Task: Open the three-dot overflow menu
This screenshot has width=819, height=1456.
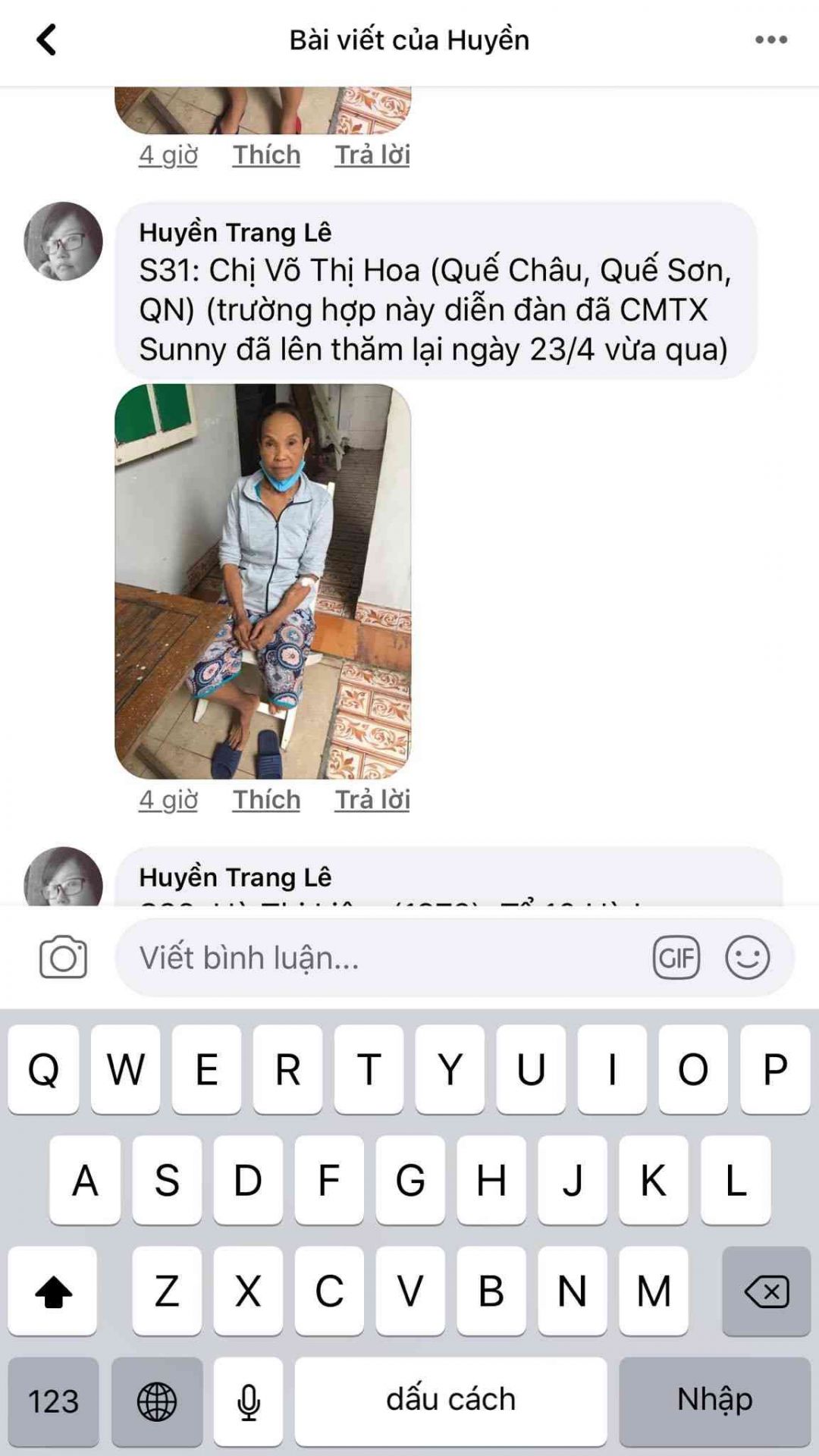Action: point(770,40)
